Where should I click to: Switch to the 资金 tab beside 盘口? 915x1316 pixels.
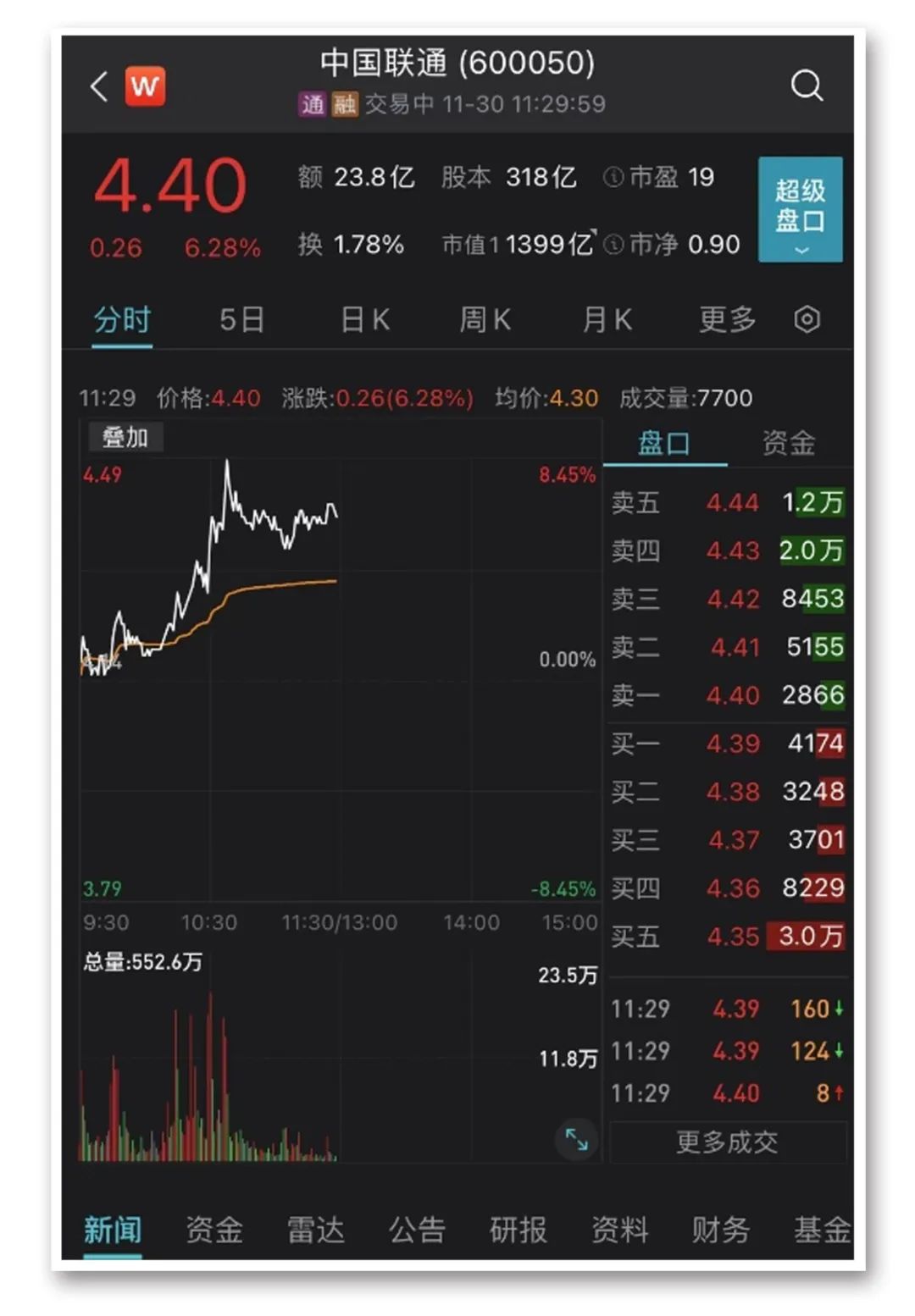click(788, 443)
